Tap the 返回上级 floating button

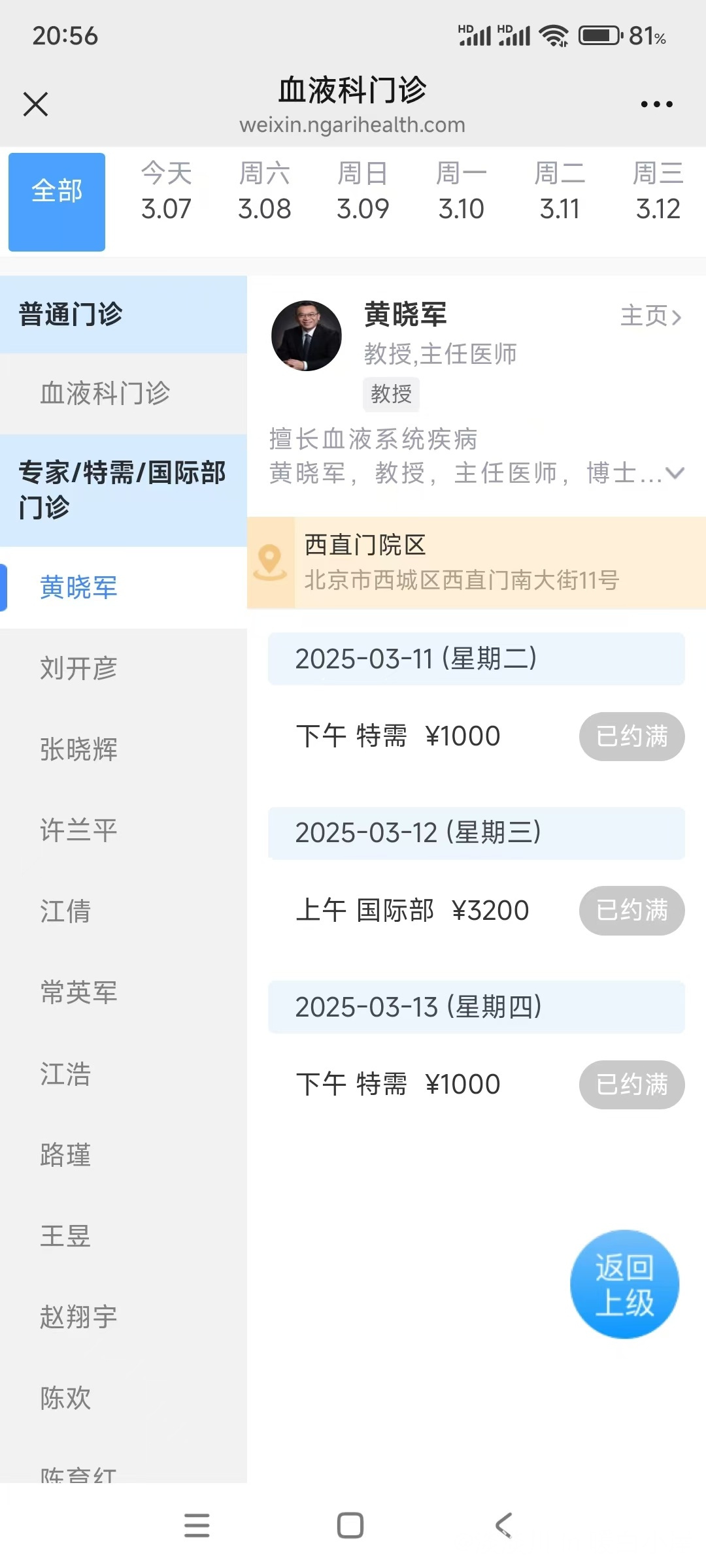click(625, 1284)
